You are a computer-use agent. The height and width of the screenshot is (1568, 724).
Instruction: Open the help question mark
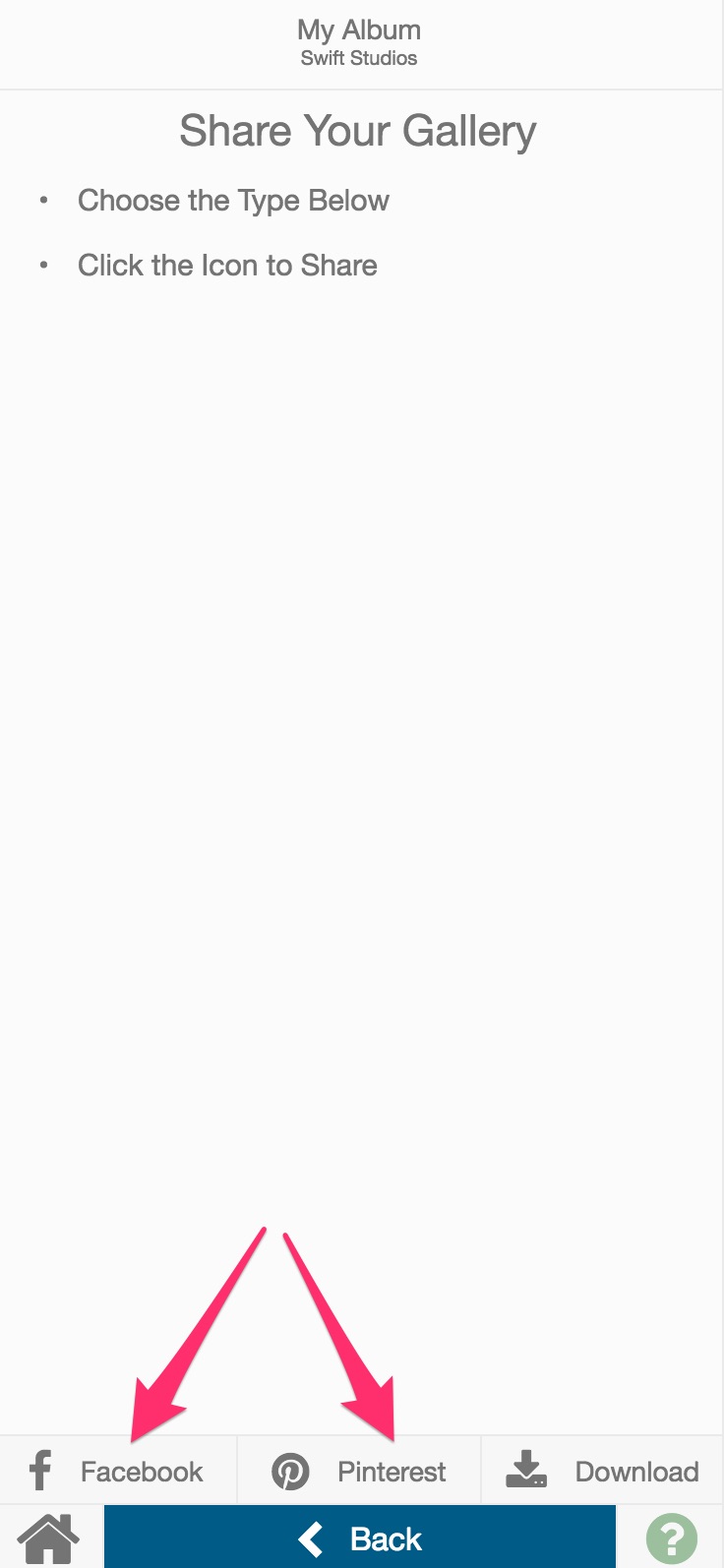[672, 1538]
